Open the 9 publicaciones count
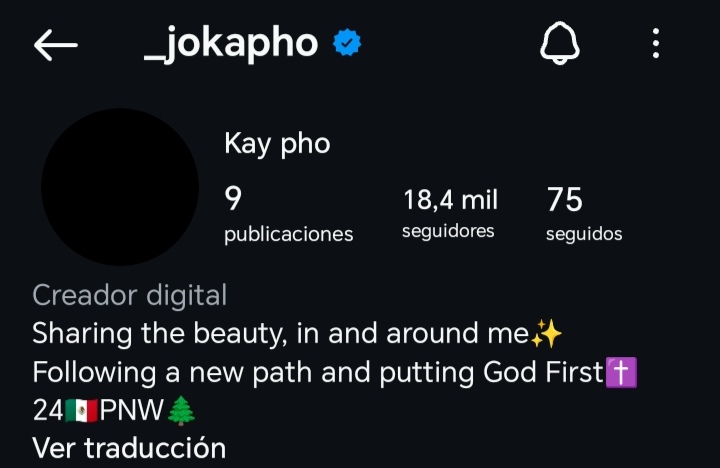Screen dimensions: 720x468 click(x=287, y=215)
